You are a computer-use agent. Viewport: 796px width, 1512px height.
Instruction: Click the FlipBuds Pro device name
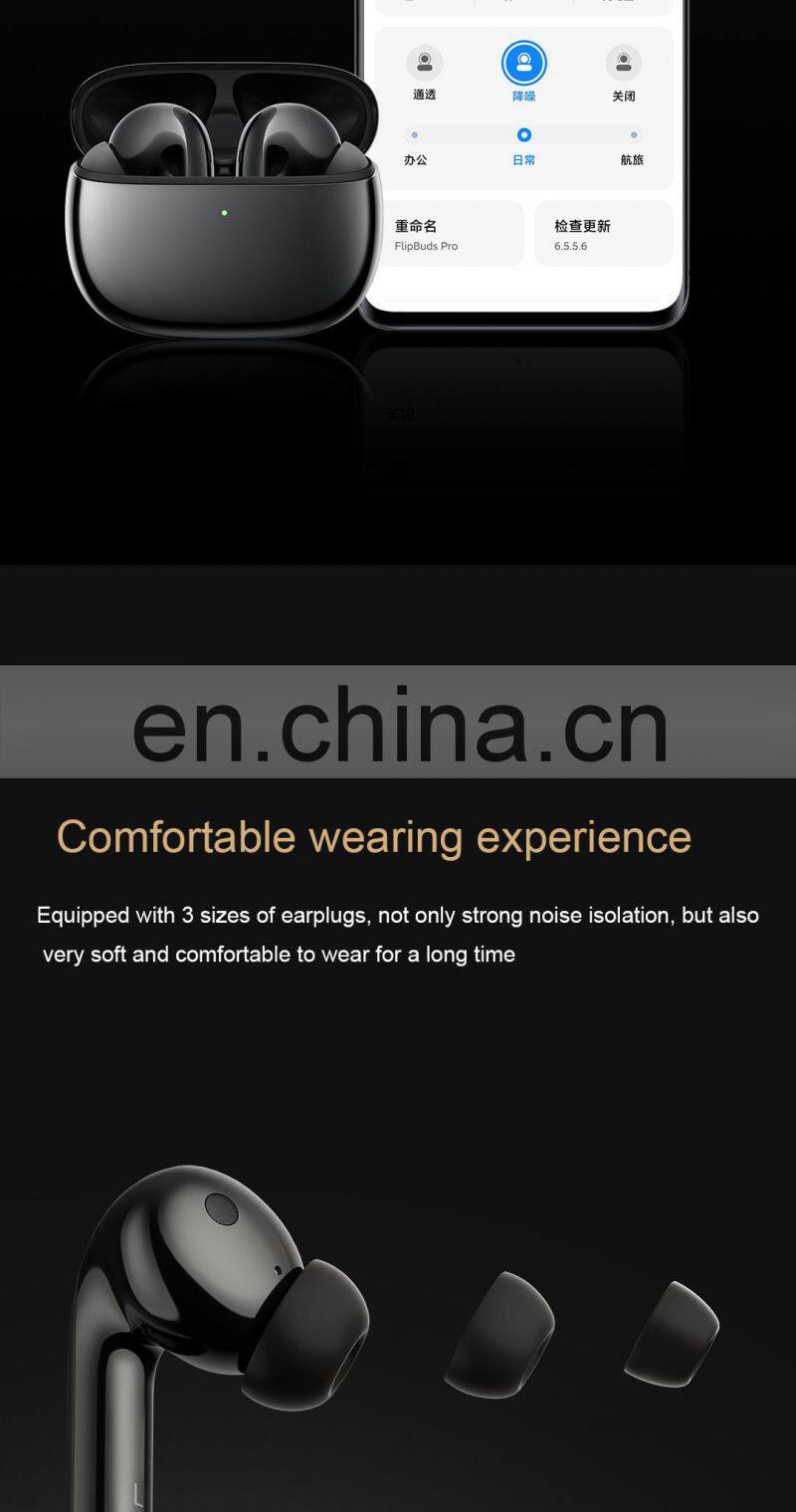pos(424,245)
